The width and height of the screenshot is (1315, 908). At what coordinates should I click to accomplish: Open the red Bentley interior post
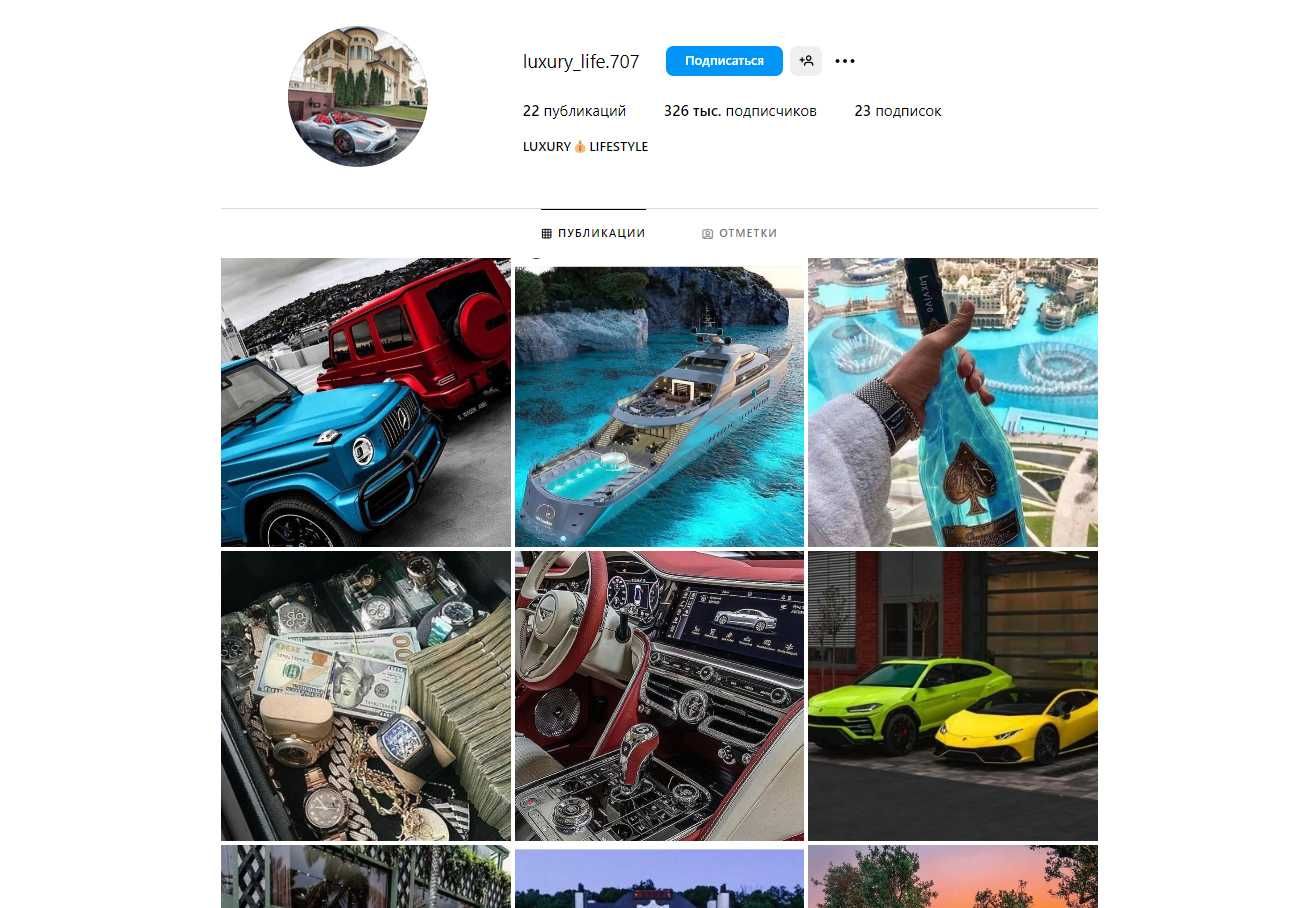pyautogui.click(x=659, y=695)
